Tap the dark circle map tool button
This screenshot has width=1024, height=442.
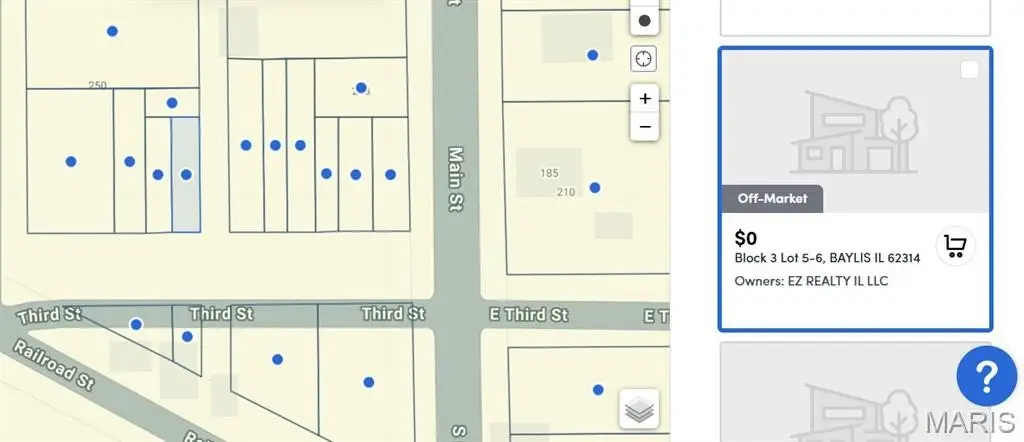[x=644, y=20]
